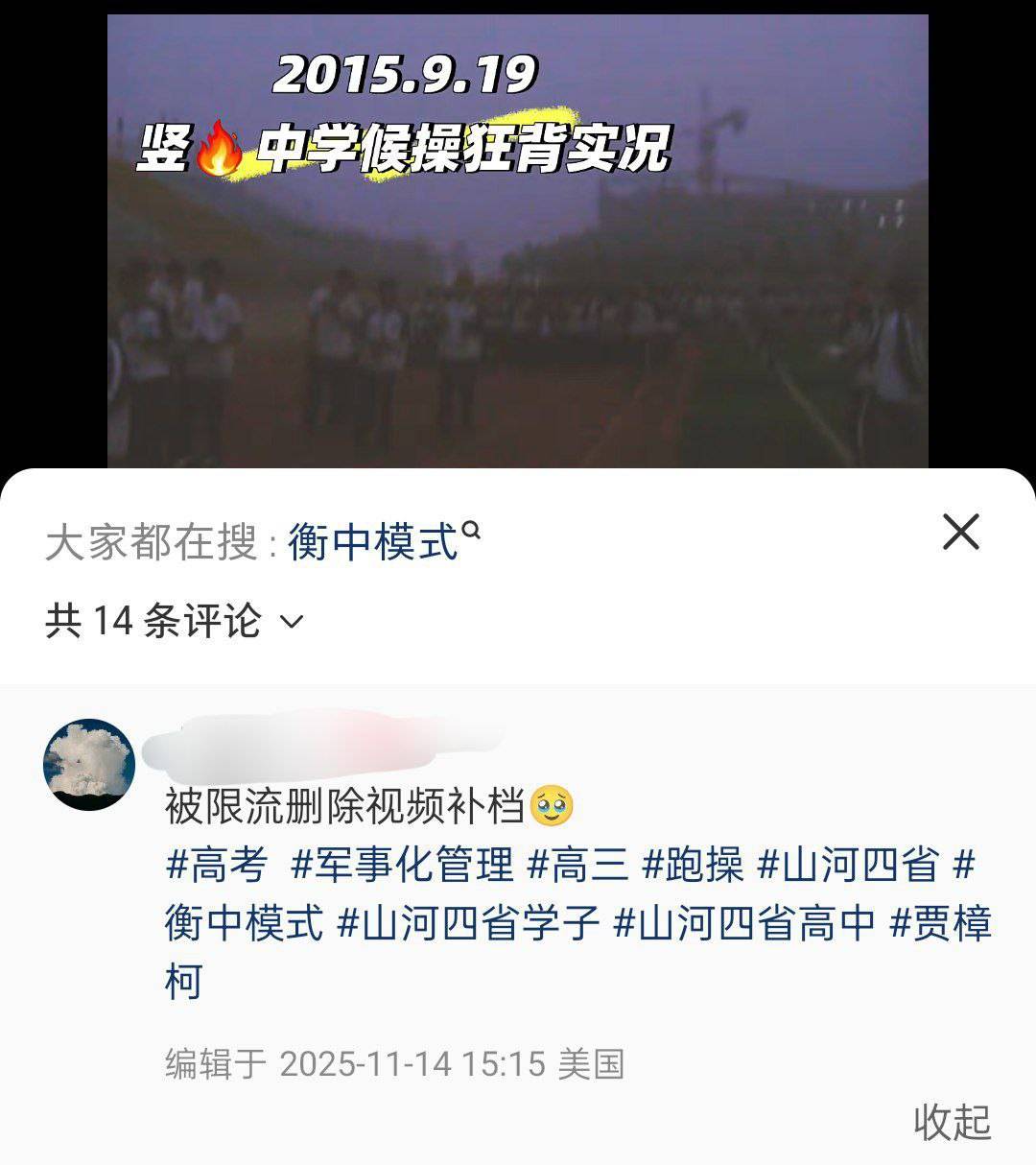Open the #贾樟柯 hashtag
The width and height of the screenshot is (1036, 1165).
click(940, 923)
